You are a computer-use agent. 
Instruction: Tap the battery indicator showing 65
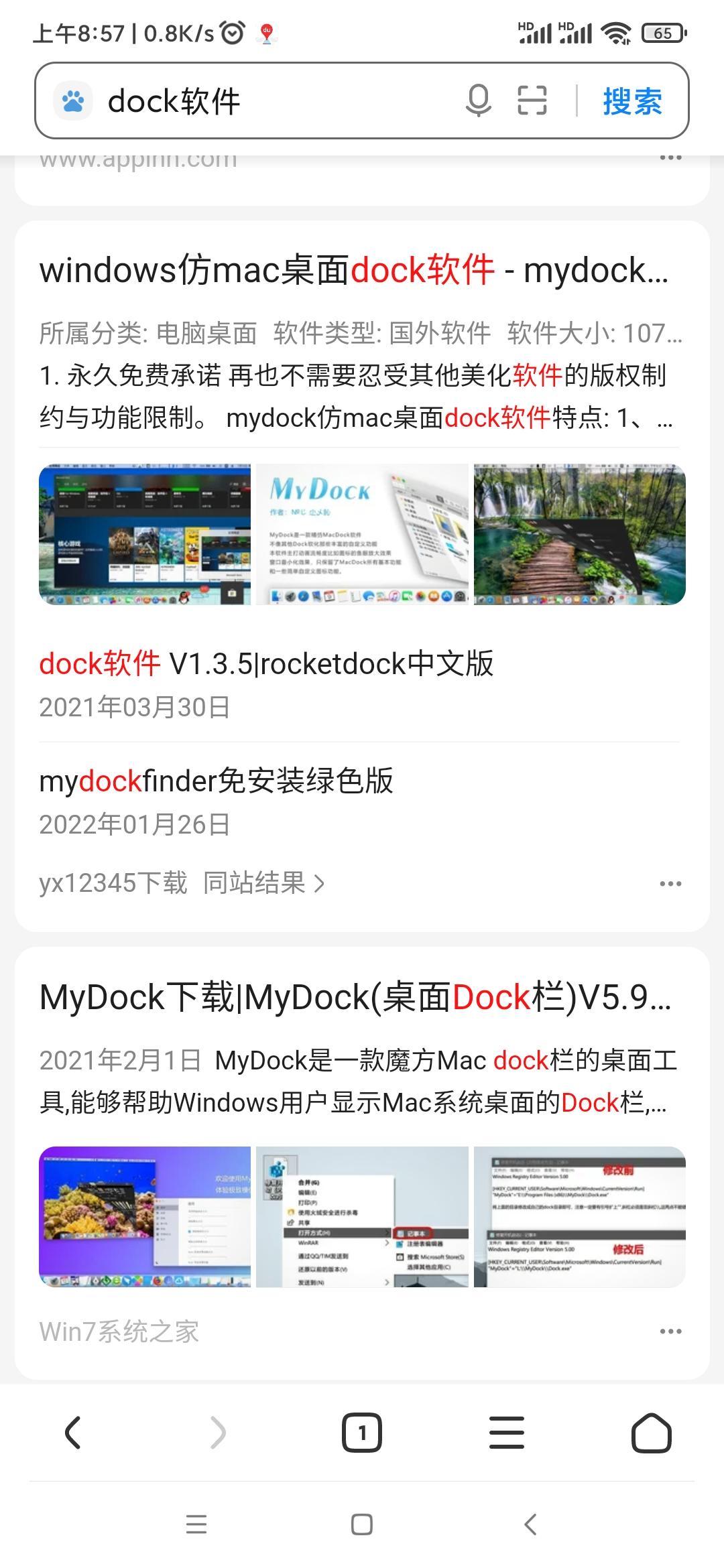[664, 31]
